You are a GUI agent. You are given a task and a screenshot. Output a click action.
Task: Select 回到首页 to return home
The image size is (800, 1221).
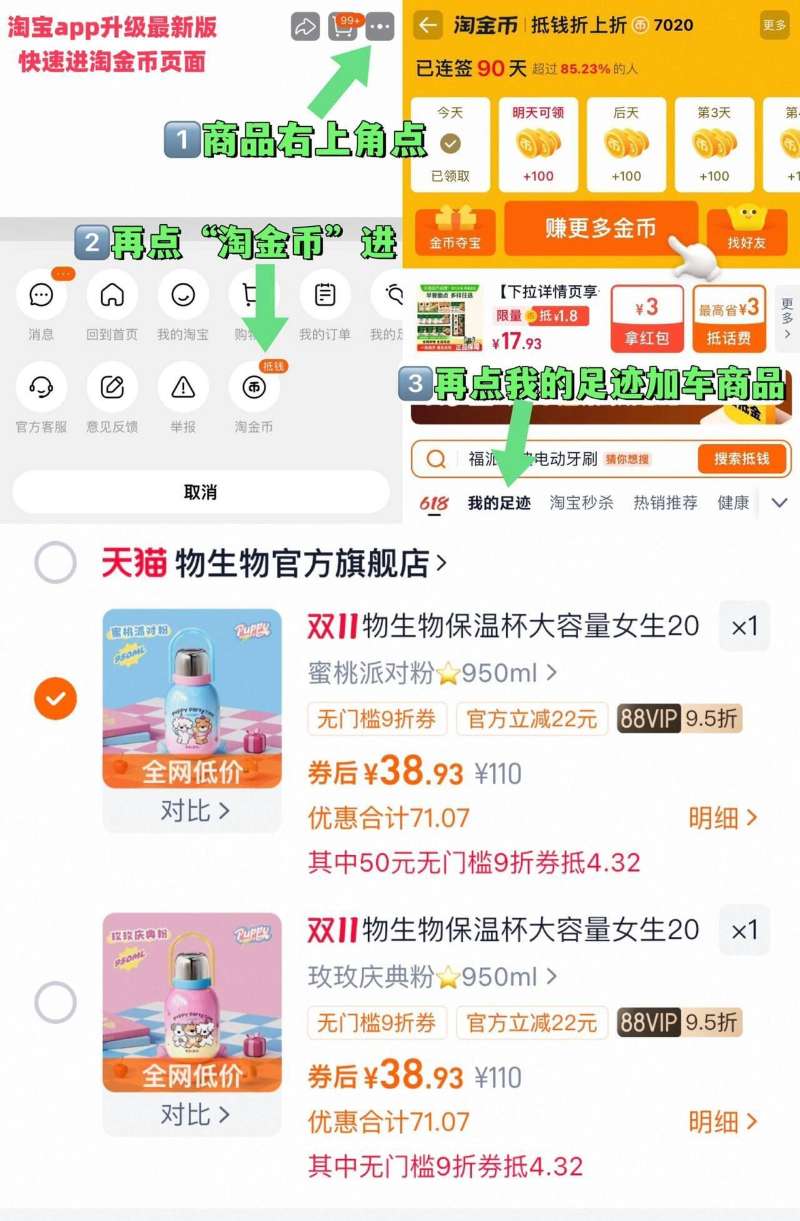(112, 300)
